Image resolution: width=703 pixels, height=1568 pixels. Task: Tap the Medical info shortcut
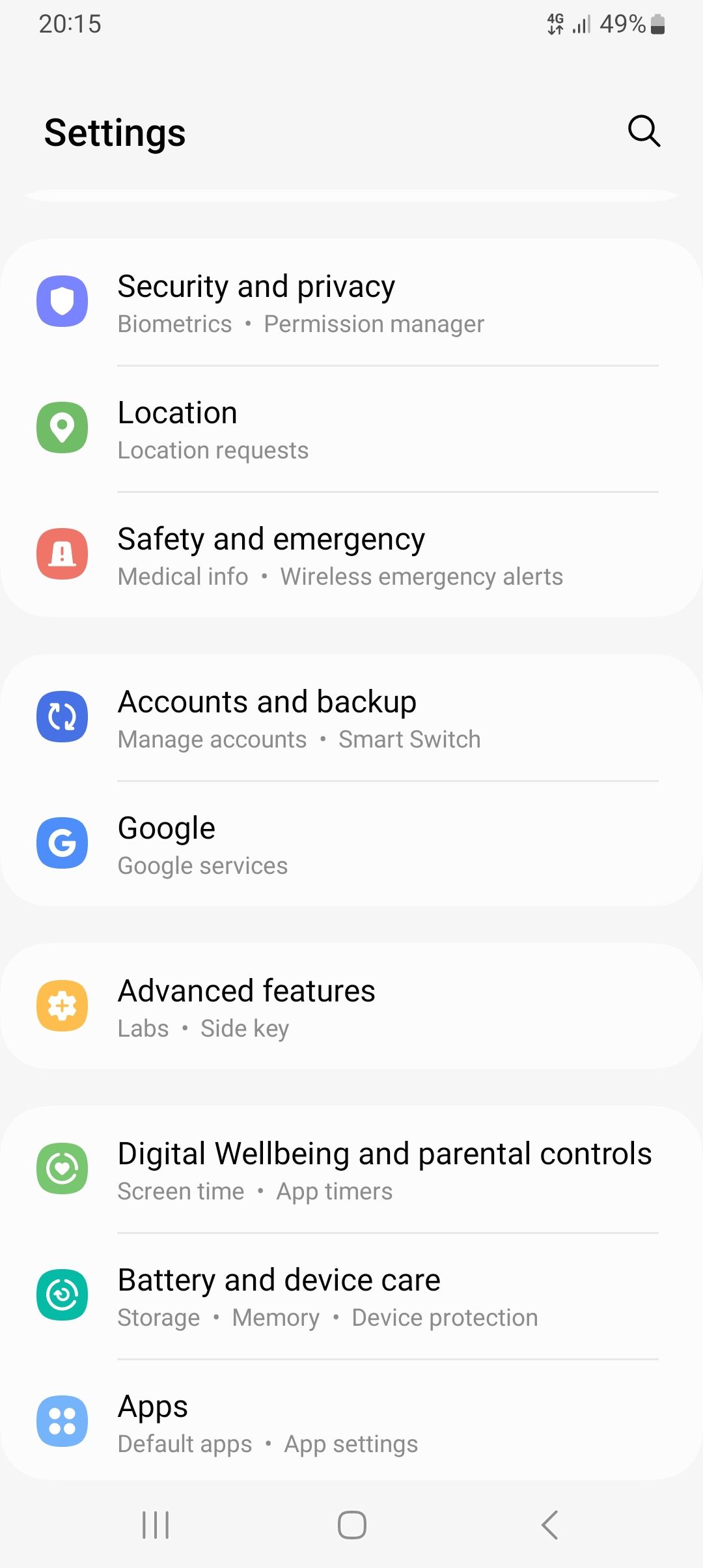pos(182,576)
